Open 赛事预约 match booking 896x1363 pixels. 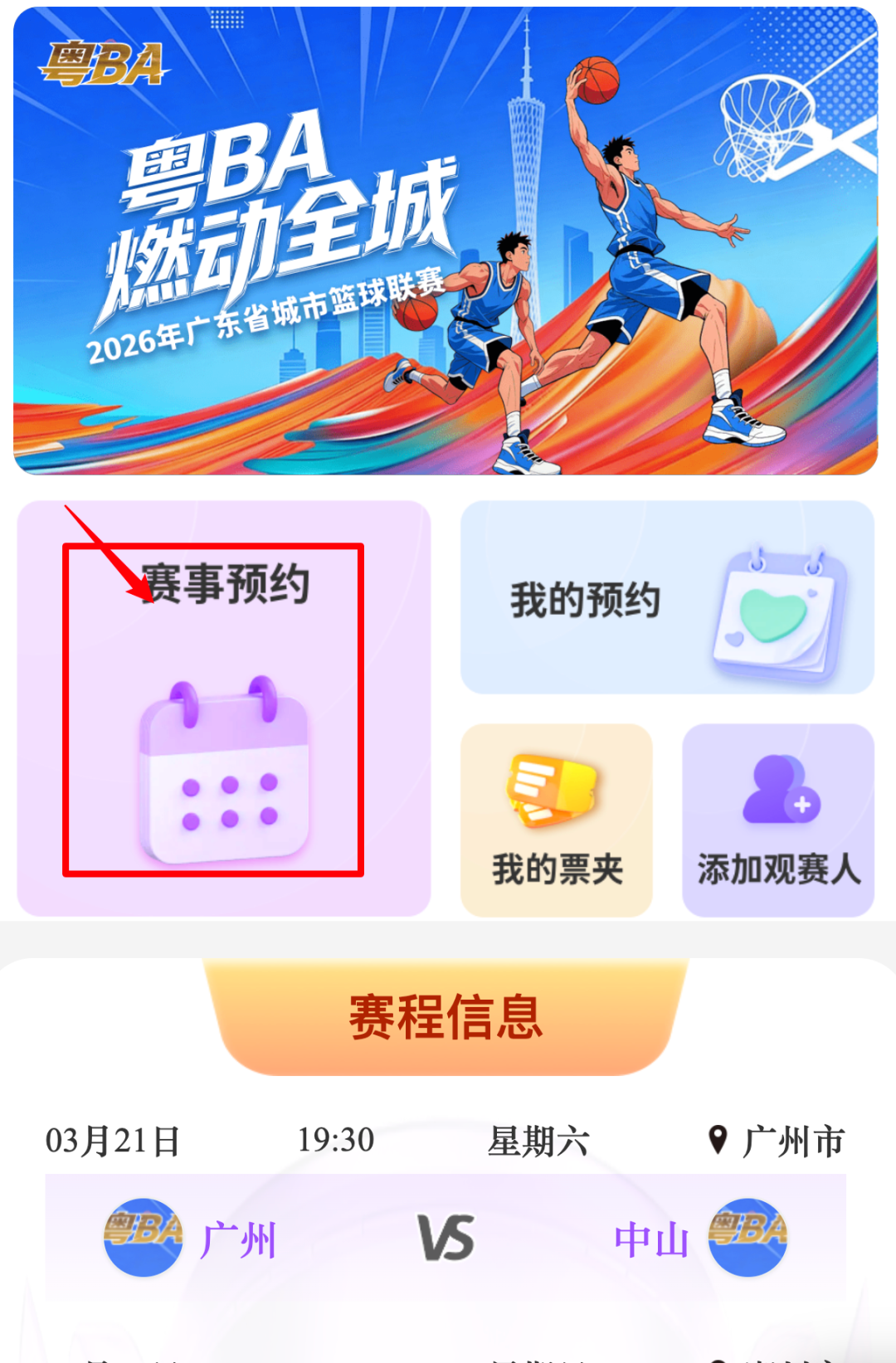coord(224,708)
